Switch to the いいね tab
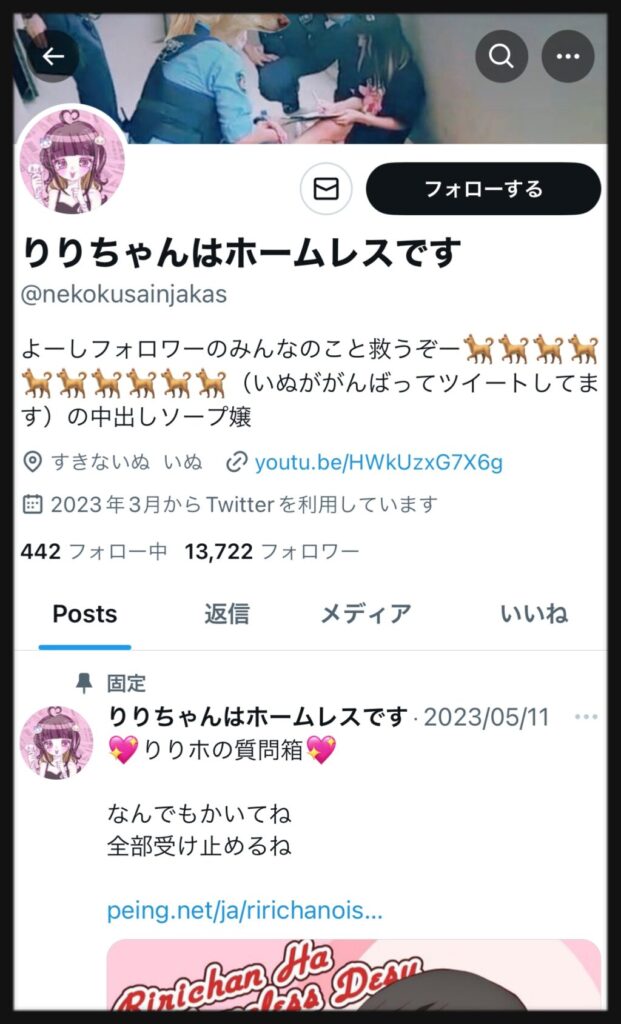 pyautogui.click(x=534, y=614)
